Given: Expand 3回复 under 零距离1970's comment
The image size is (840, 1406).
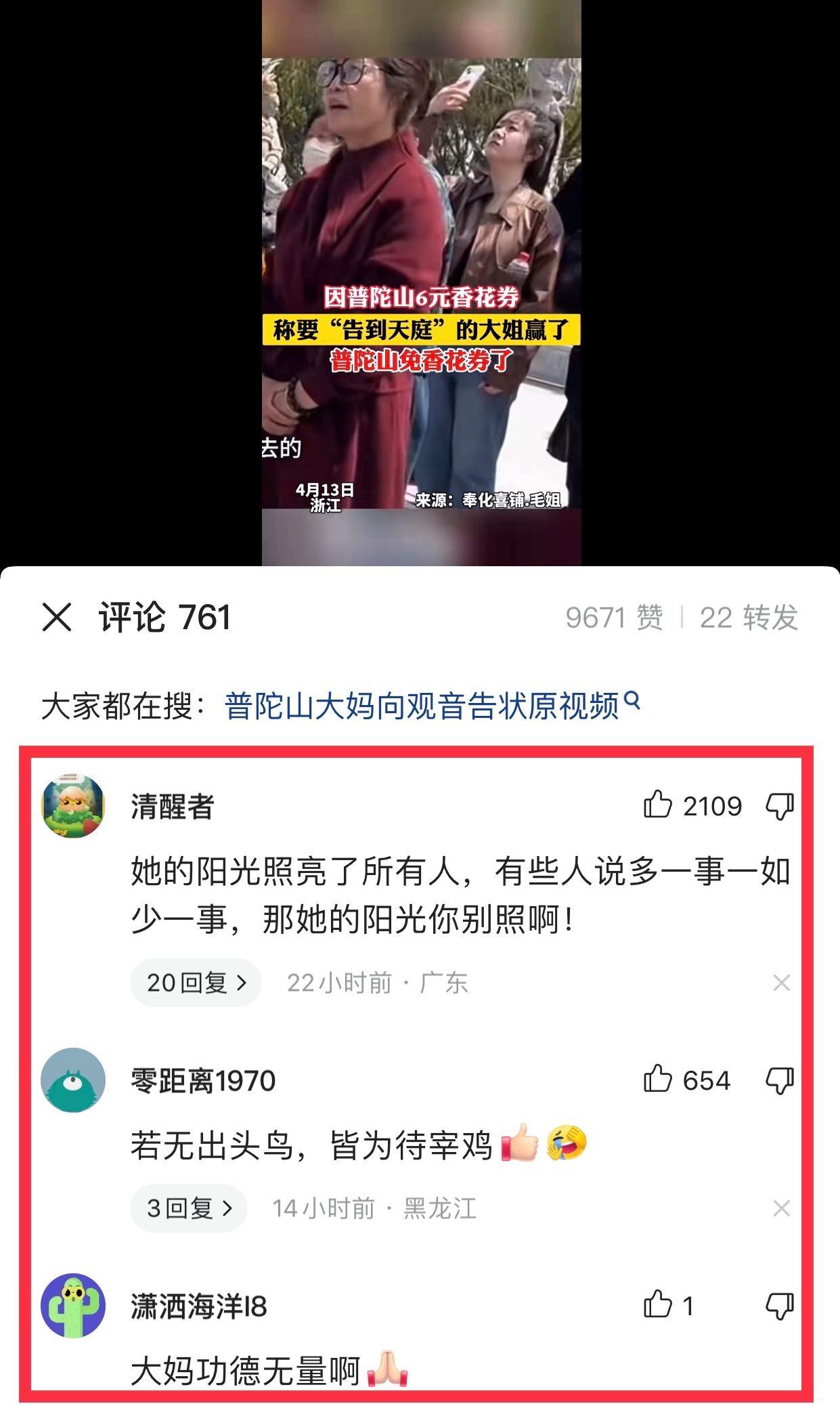Looking at the screenshot, I should pyautogui.click(x=189, y=1208).
